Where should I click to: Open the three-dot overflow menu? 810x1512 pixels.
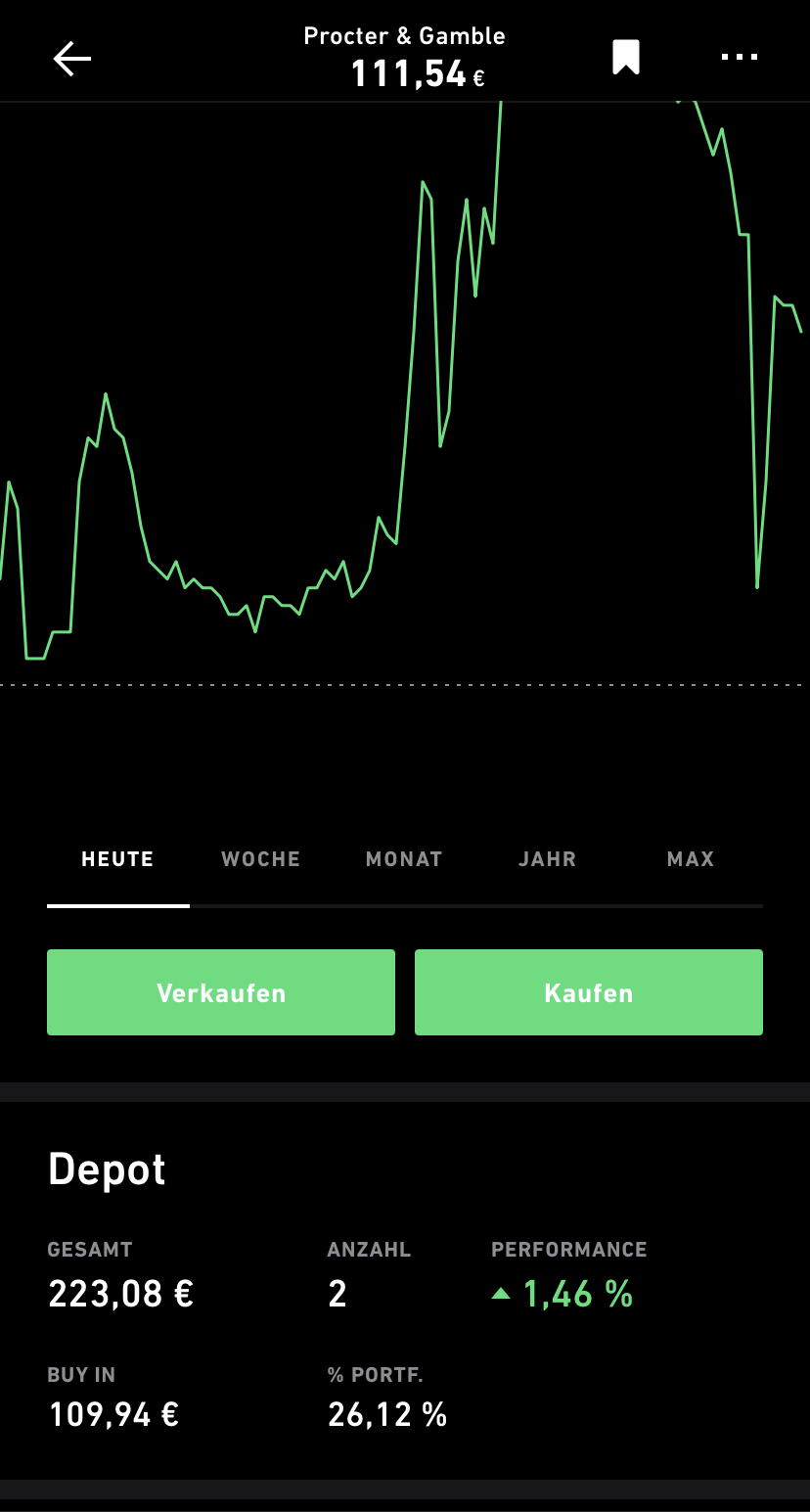(x=739, y=58)
